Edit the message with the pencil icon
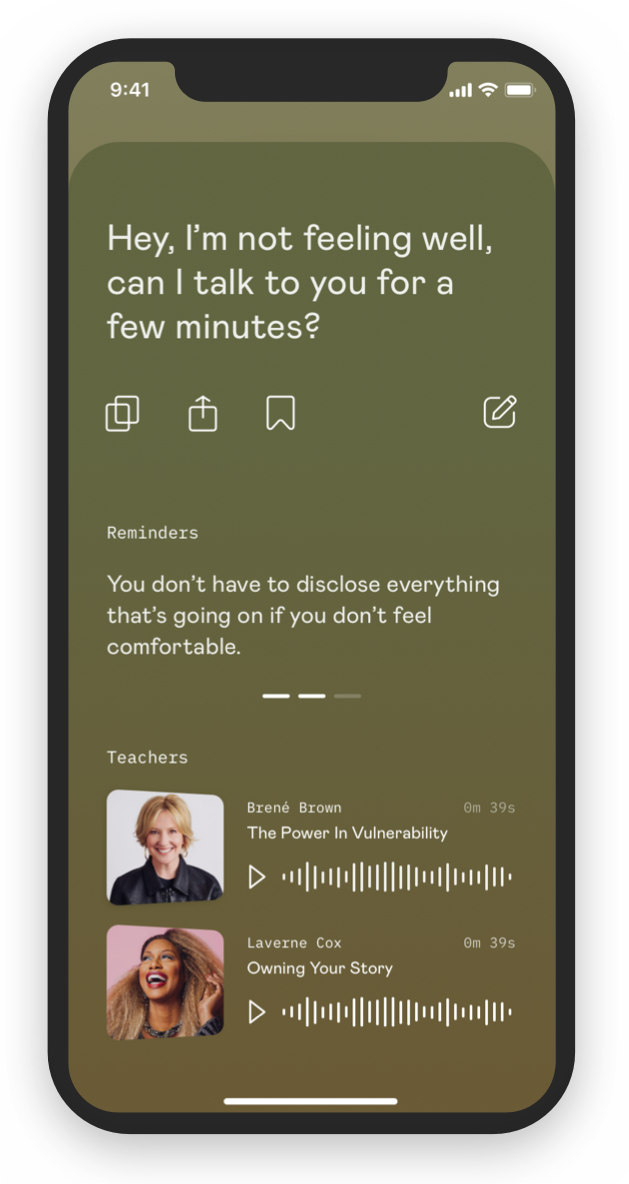The height and width of the screenshot is (1184, 629). (x=500, y=412)
